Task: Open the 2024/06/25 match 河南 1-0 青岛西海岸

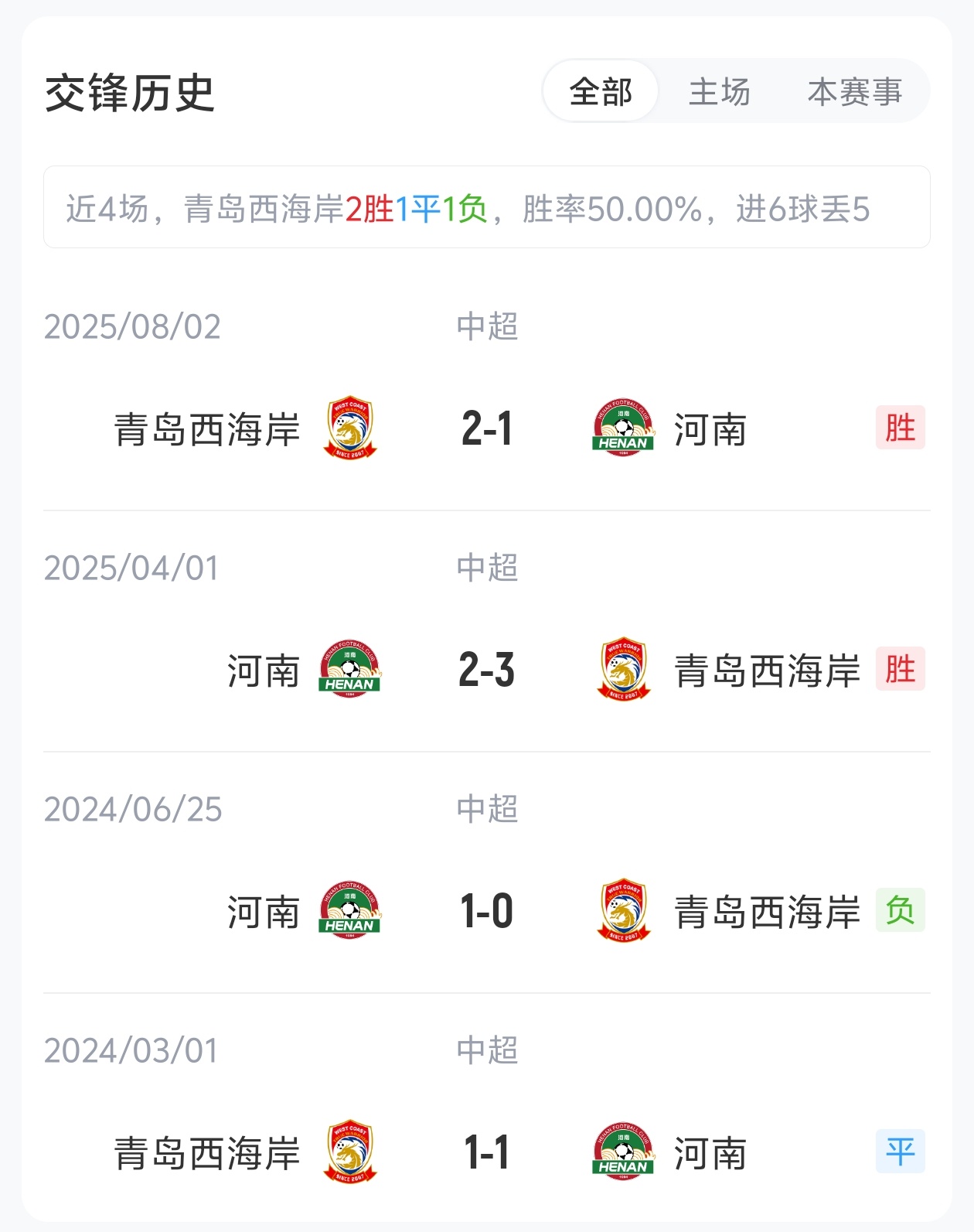Action: pos(486,911)
